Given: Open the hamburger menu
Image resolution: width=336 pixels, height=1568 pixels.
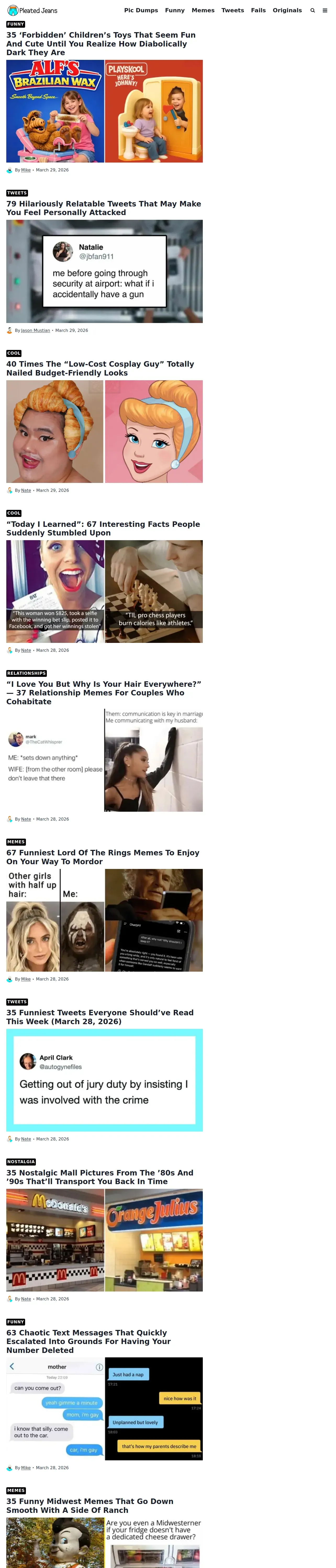Looking at the screenshot, I should point(325,10).
